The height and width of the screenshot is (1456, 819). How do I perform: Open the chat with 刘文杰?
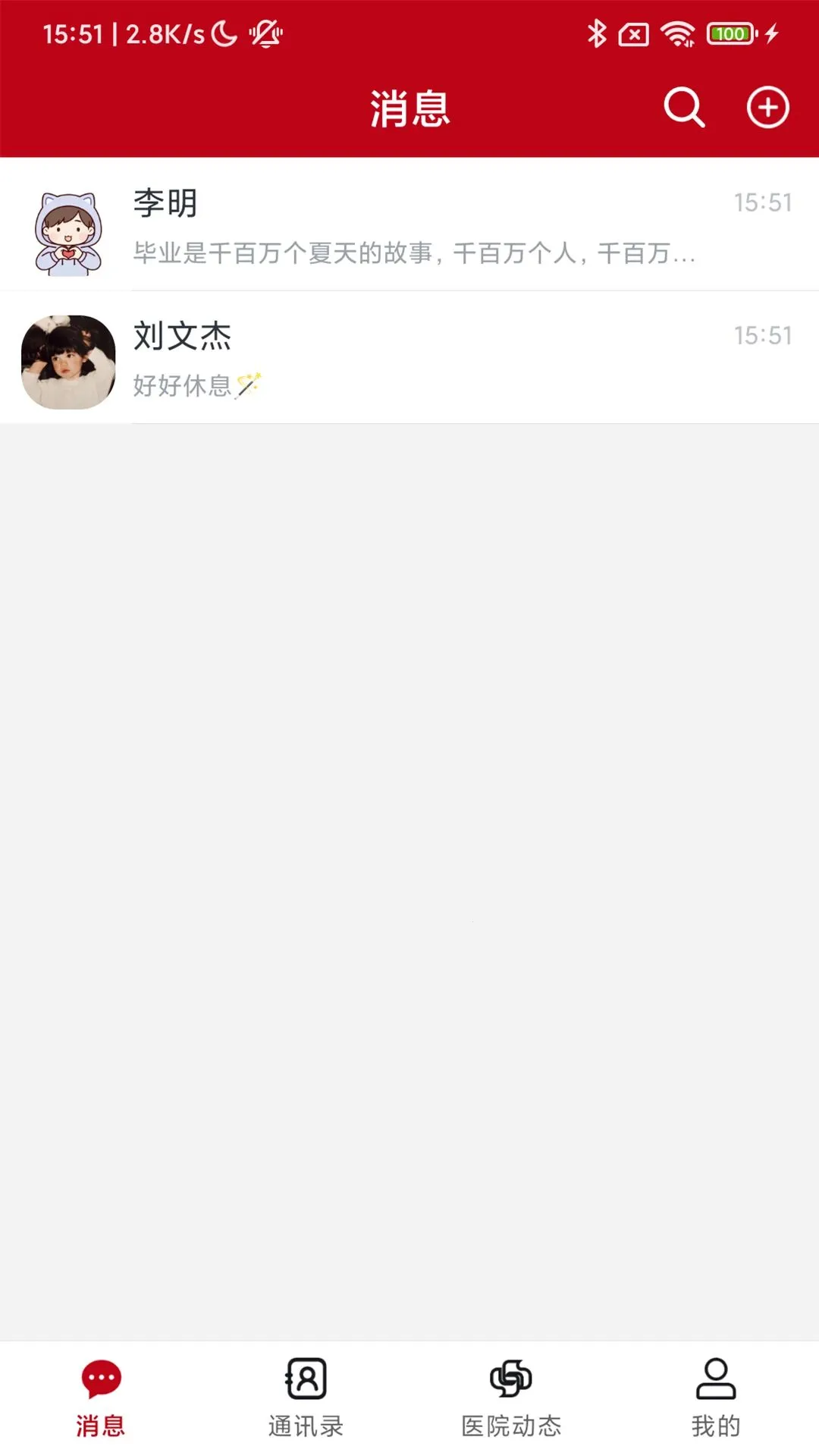(409, 357)
